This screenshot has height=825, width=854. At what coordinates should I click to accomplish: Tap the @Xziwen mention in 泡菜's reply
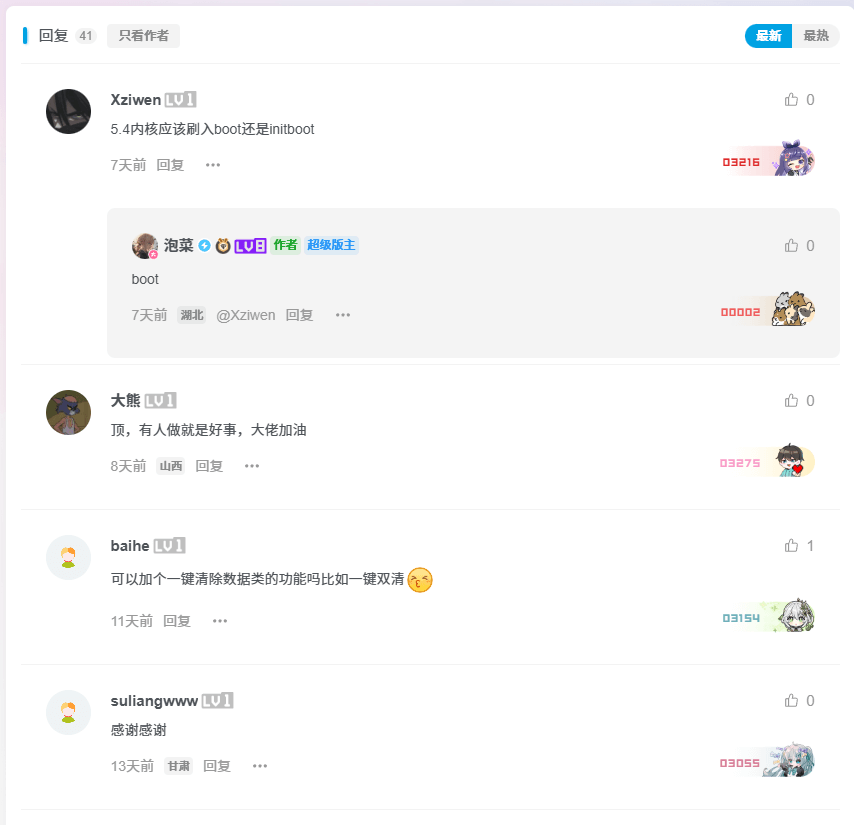(246, 315)
